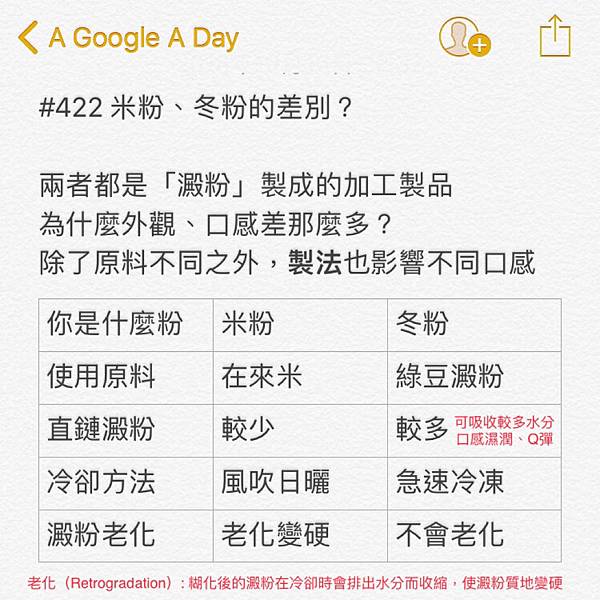600x600 pixels.
Task: Go back to A Google A Day folder
Action: pyautogui.click(x=128, y=38)
